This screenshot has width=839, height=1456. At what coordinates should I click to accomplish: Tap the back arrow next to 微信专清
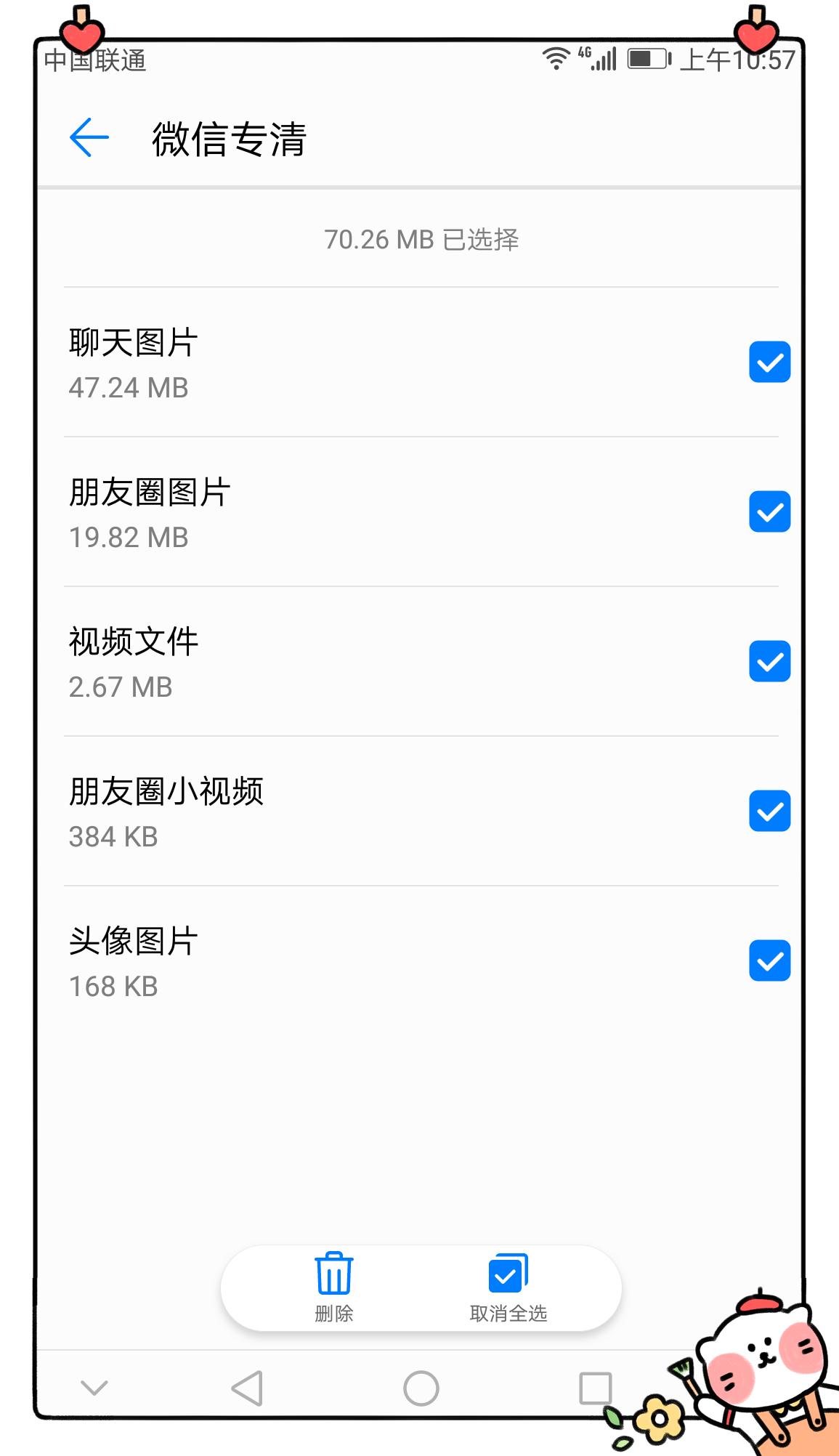[x=87, y=138]
